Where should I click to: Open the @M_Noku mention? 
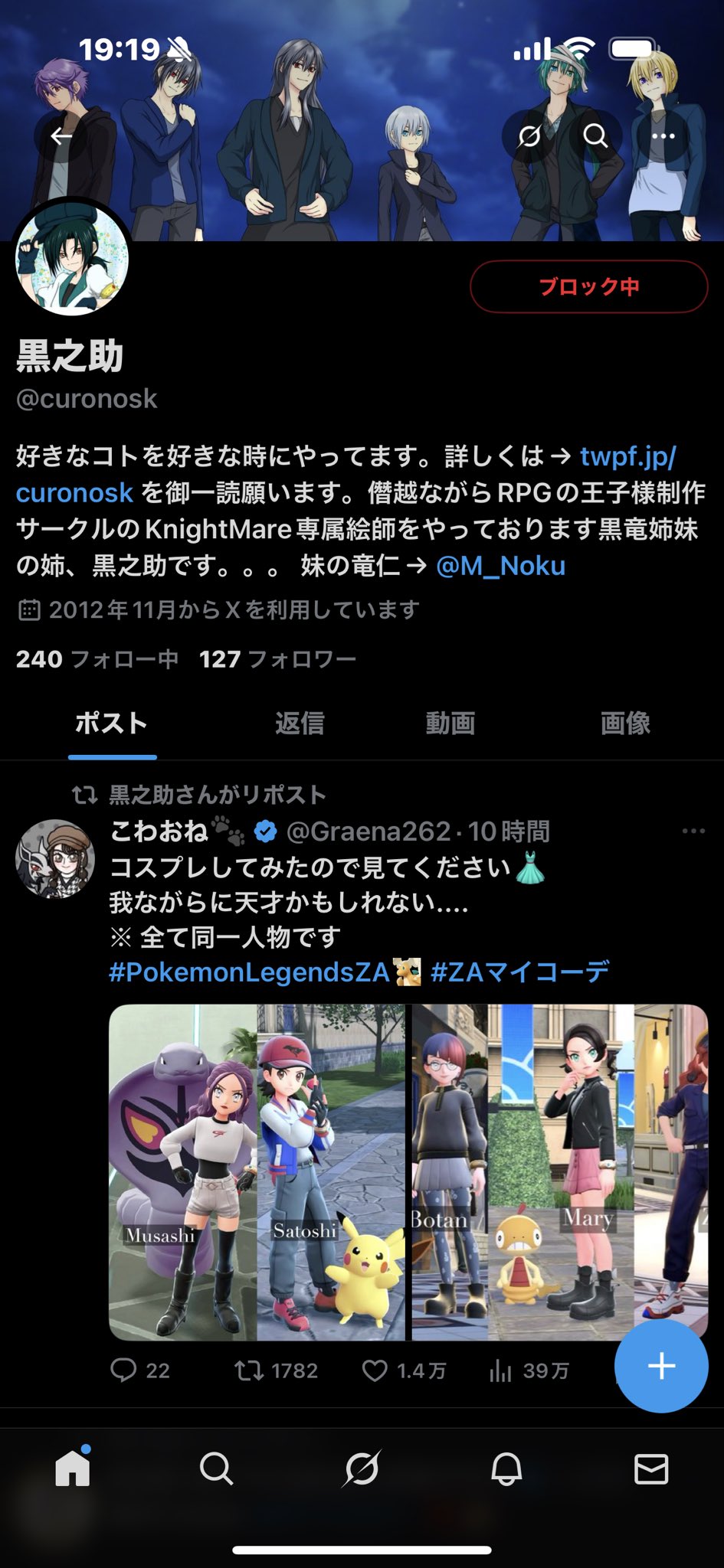(x=500, y=567)
